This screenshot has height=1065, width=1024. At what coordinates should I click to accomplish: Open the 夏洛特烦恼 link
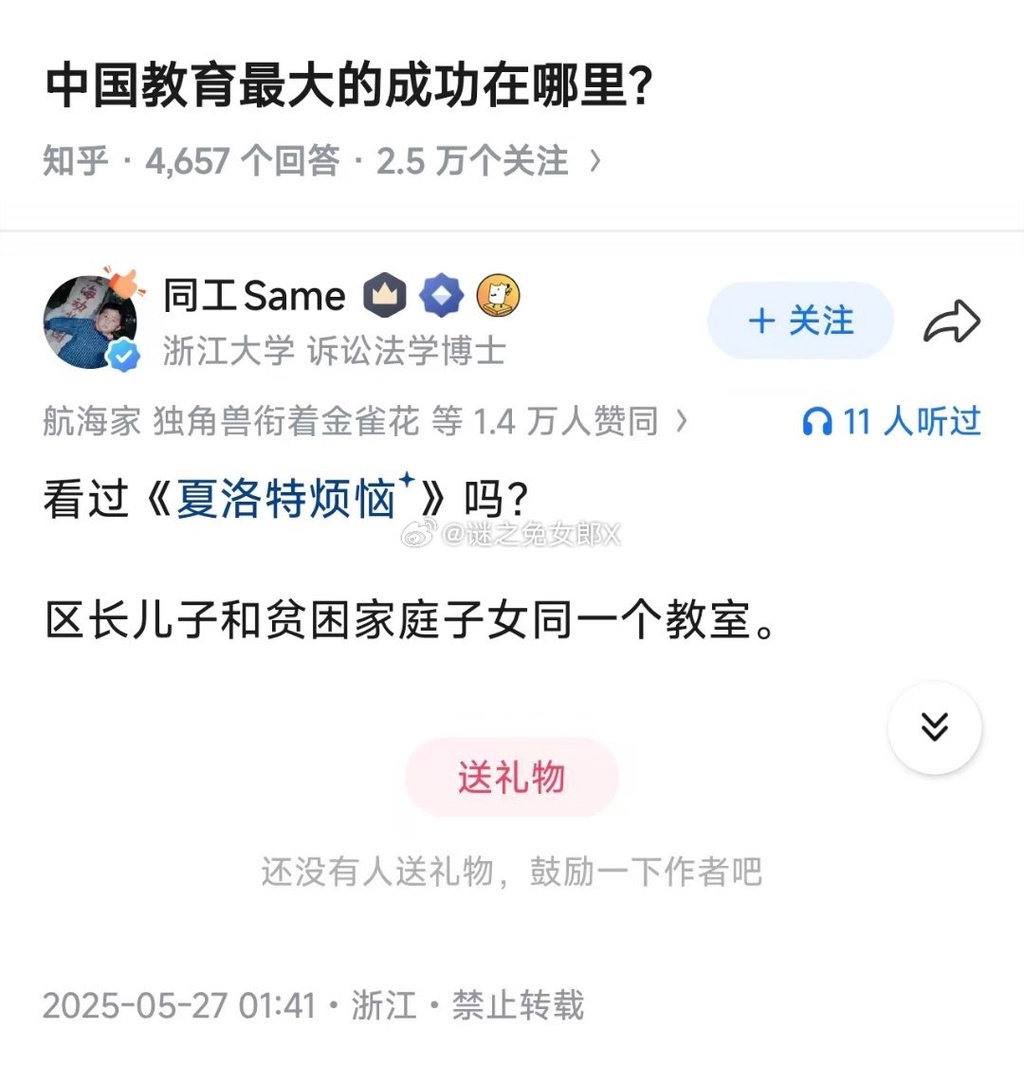click(x=290, y=498)
